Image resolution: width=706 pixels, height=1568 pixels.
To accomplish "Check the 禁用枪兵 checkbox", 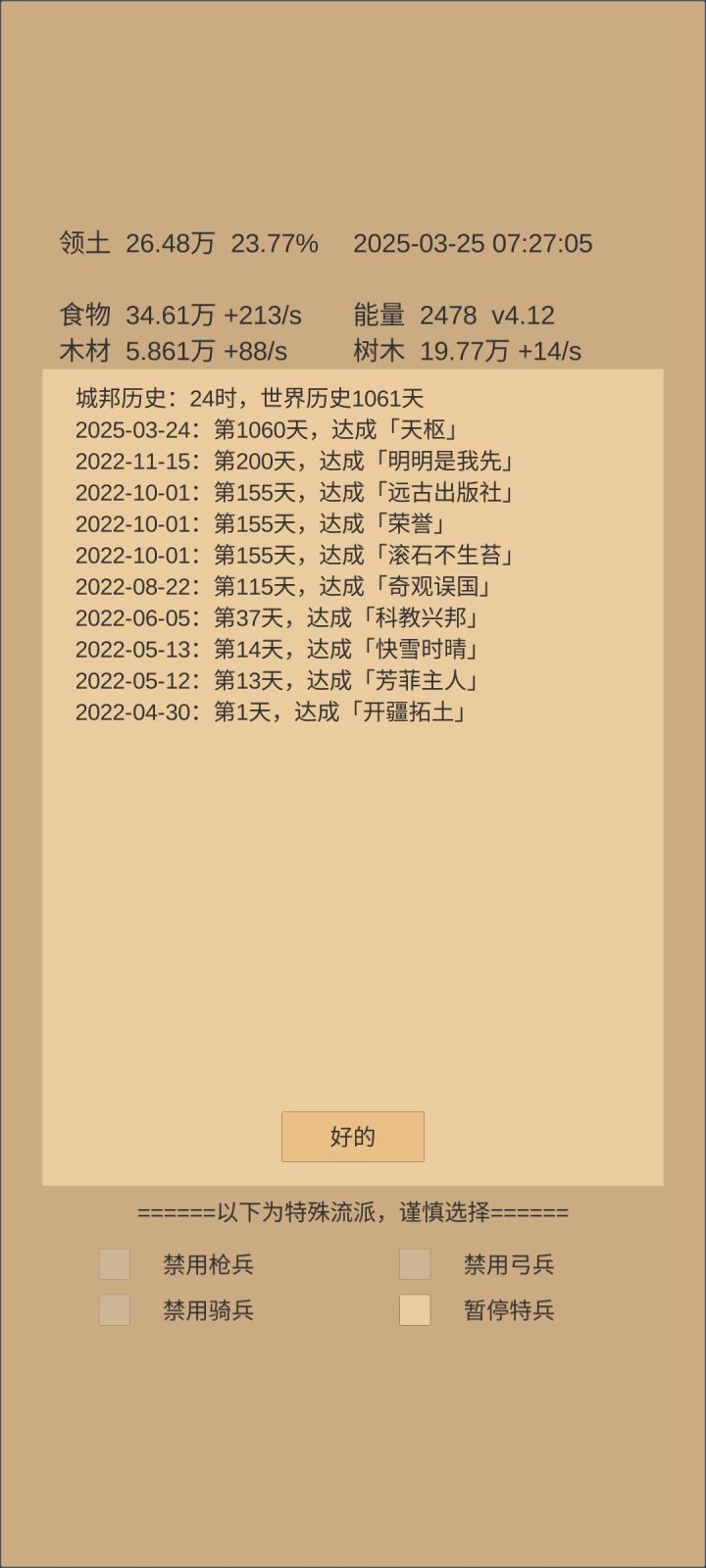I will point(115,1264).
